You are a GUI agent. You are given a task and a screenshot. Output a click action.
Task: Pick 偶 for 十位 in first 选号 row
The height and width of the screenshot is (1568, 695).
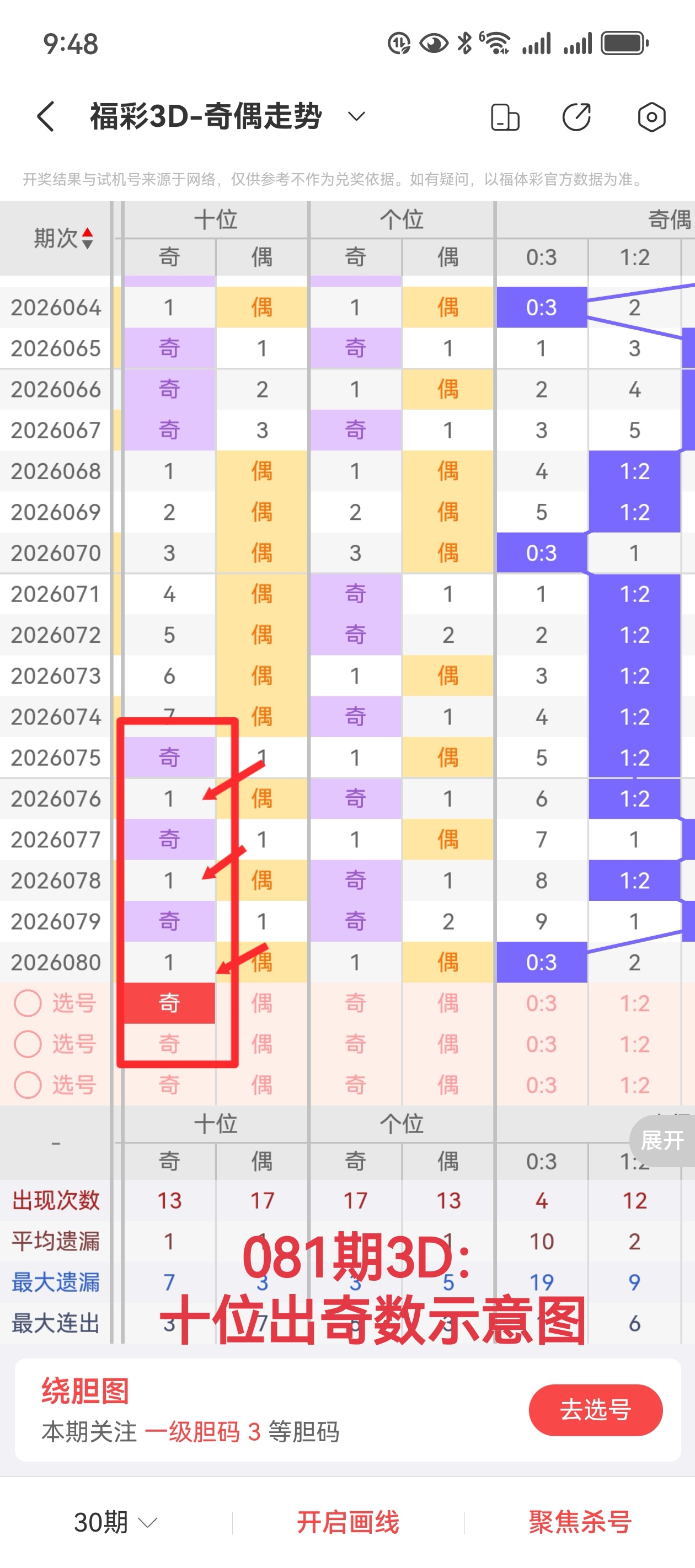[262, 1003]
